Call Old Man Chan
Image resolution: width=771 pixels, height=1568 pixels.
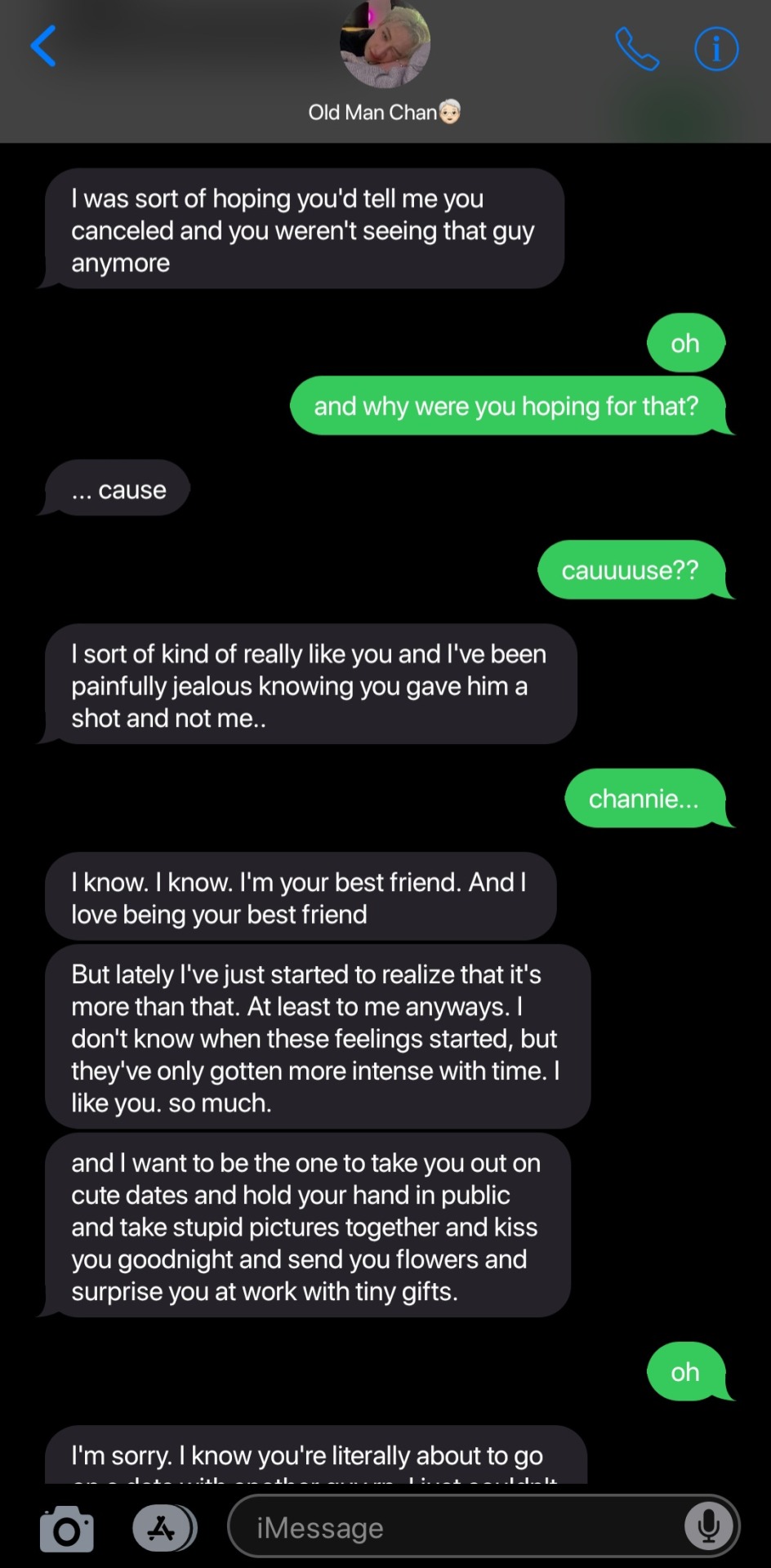(x=636, y=49)
